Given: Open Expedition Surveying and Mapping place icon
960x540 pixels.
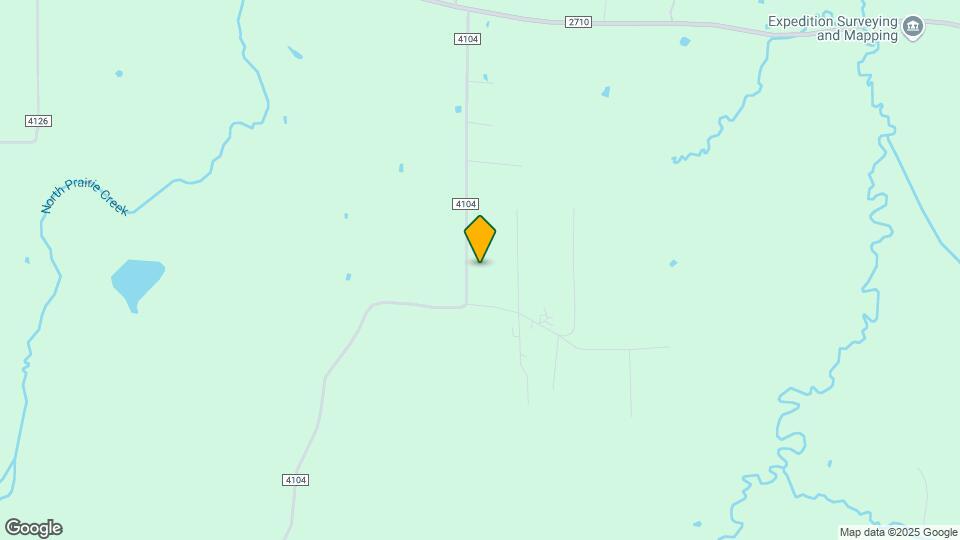Looking at the screenshot, I should coord(912,27).
